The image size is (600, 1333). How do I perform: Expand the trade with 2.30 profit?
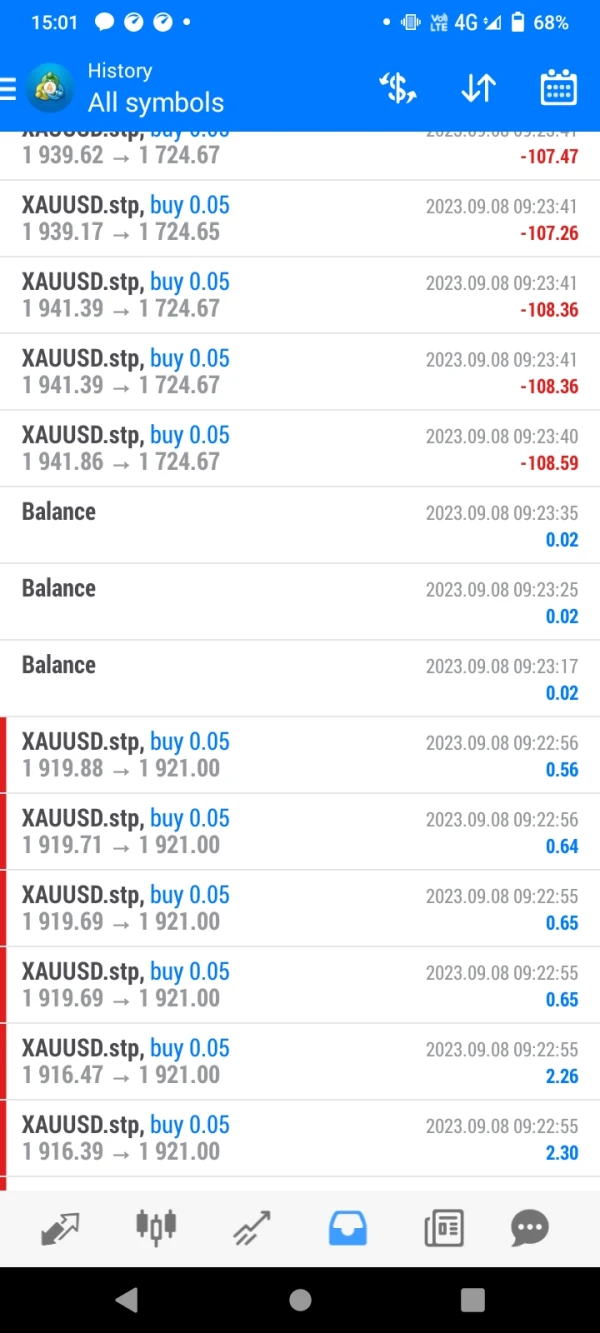coord(300,1138)
